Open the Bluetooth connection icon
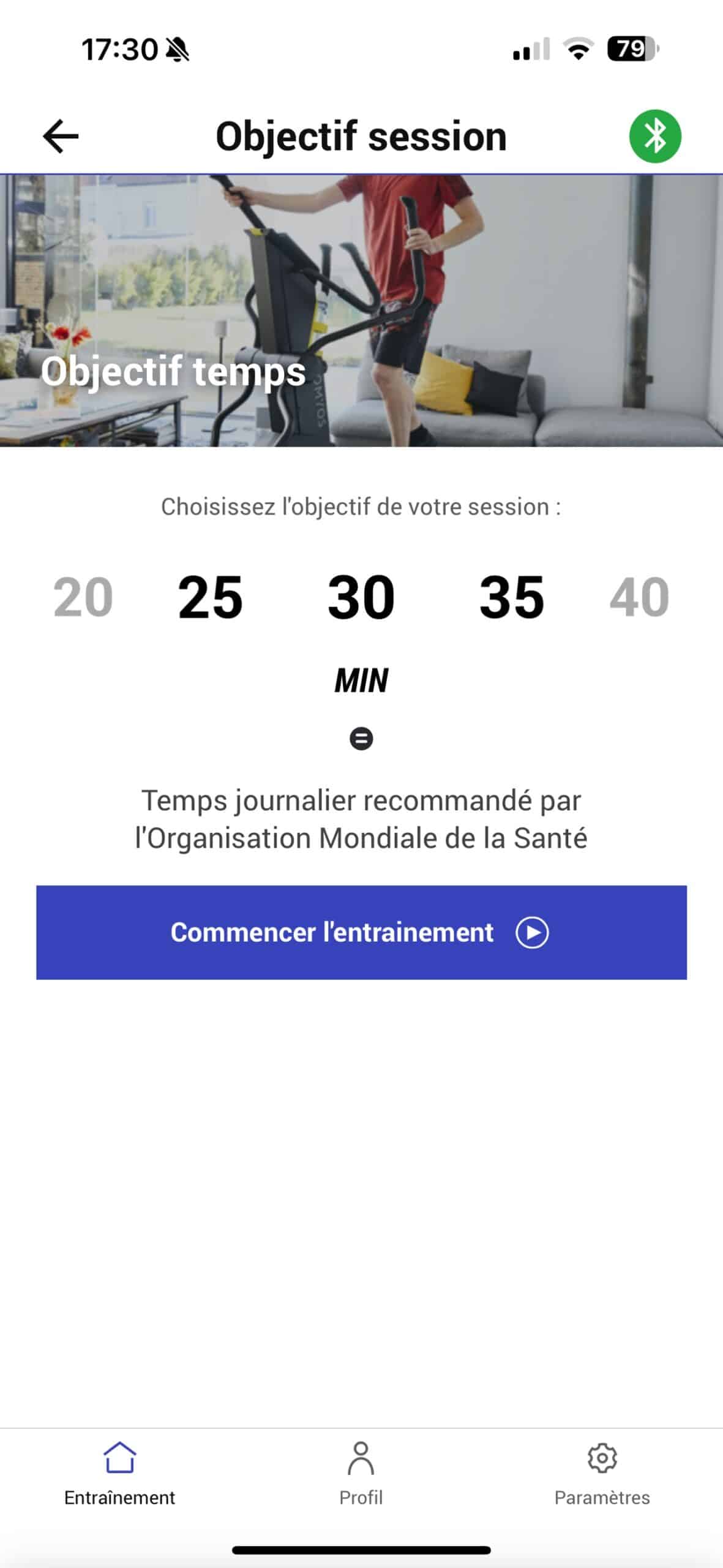The height and width of the screenshot is (1568, 723). [x=654, y=136]
